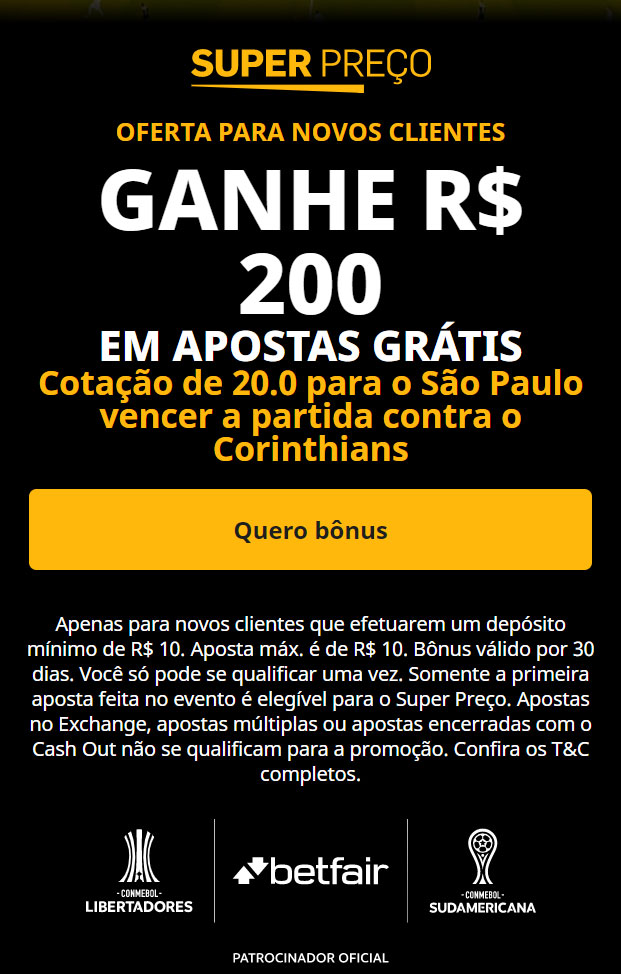This screenshot has height=974, width=621.
Task: Tap the Quero bônus button
Action: [310, 530]
